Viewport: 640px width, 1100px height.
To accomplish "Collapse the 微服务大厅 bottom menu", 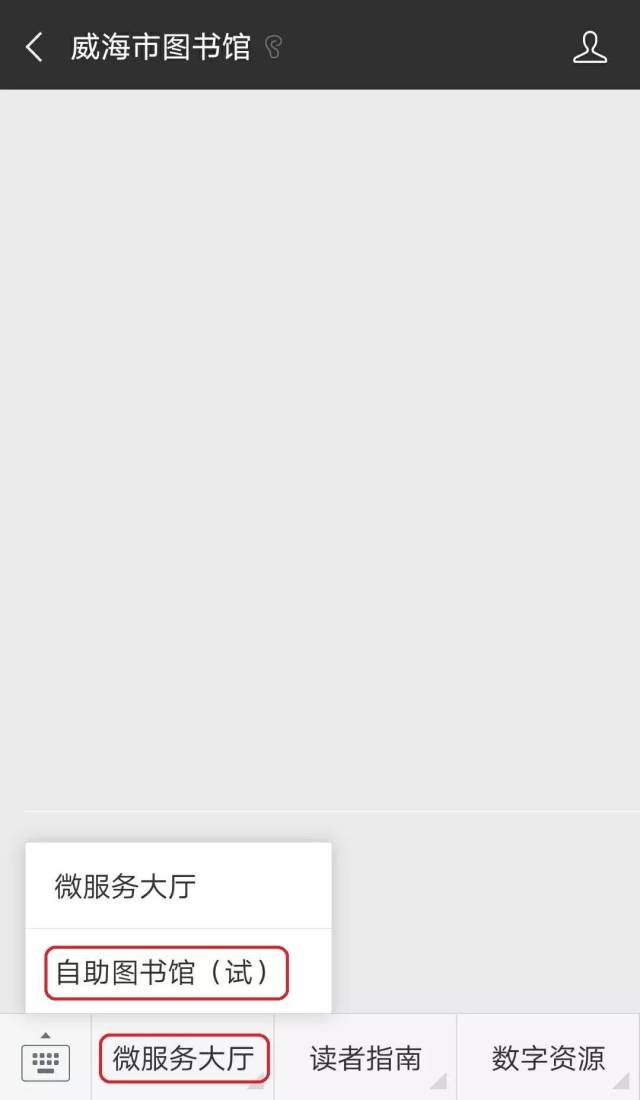I will tap(183, 1057).
